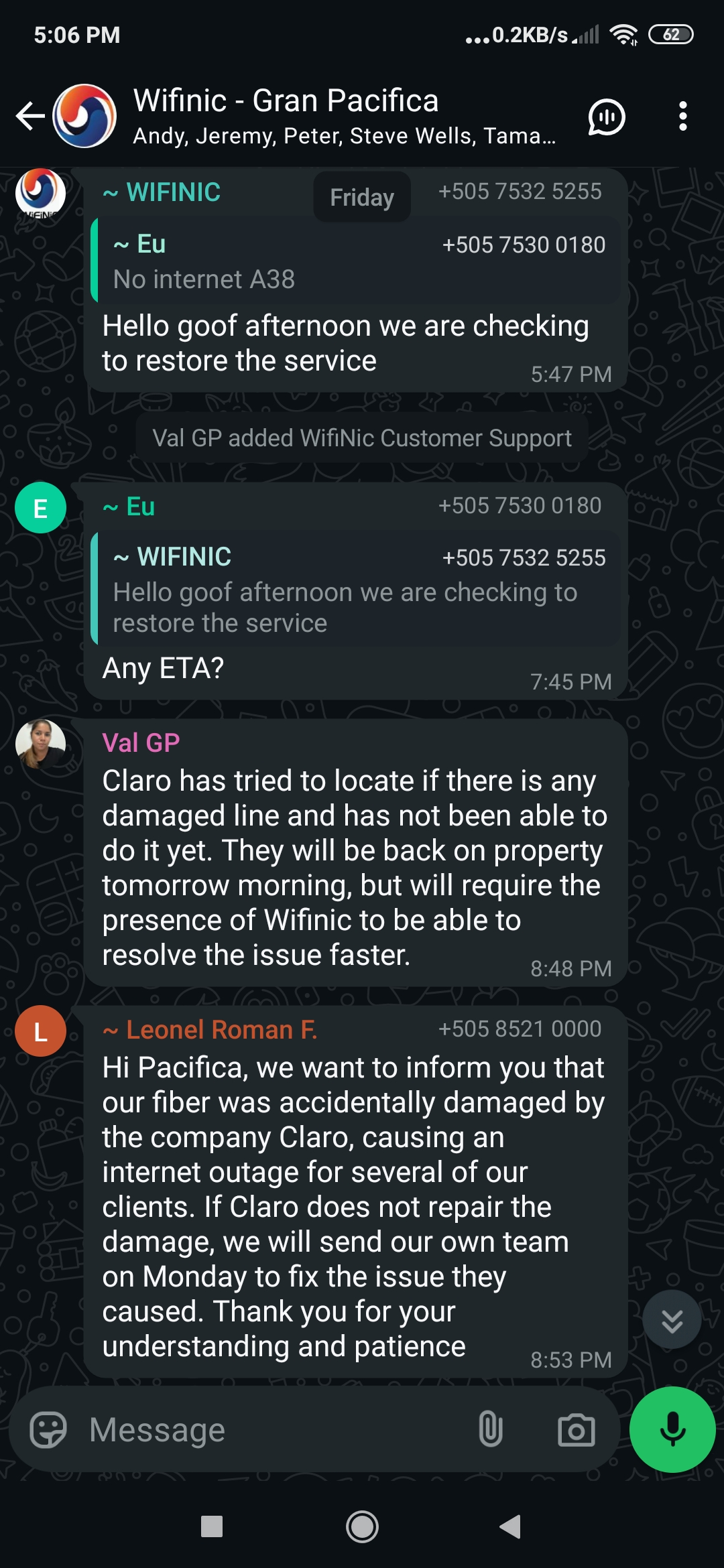Jump to the latest messages
The image size is (724, 1568).
[672, 1320]
